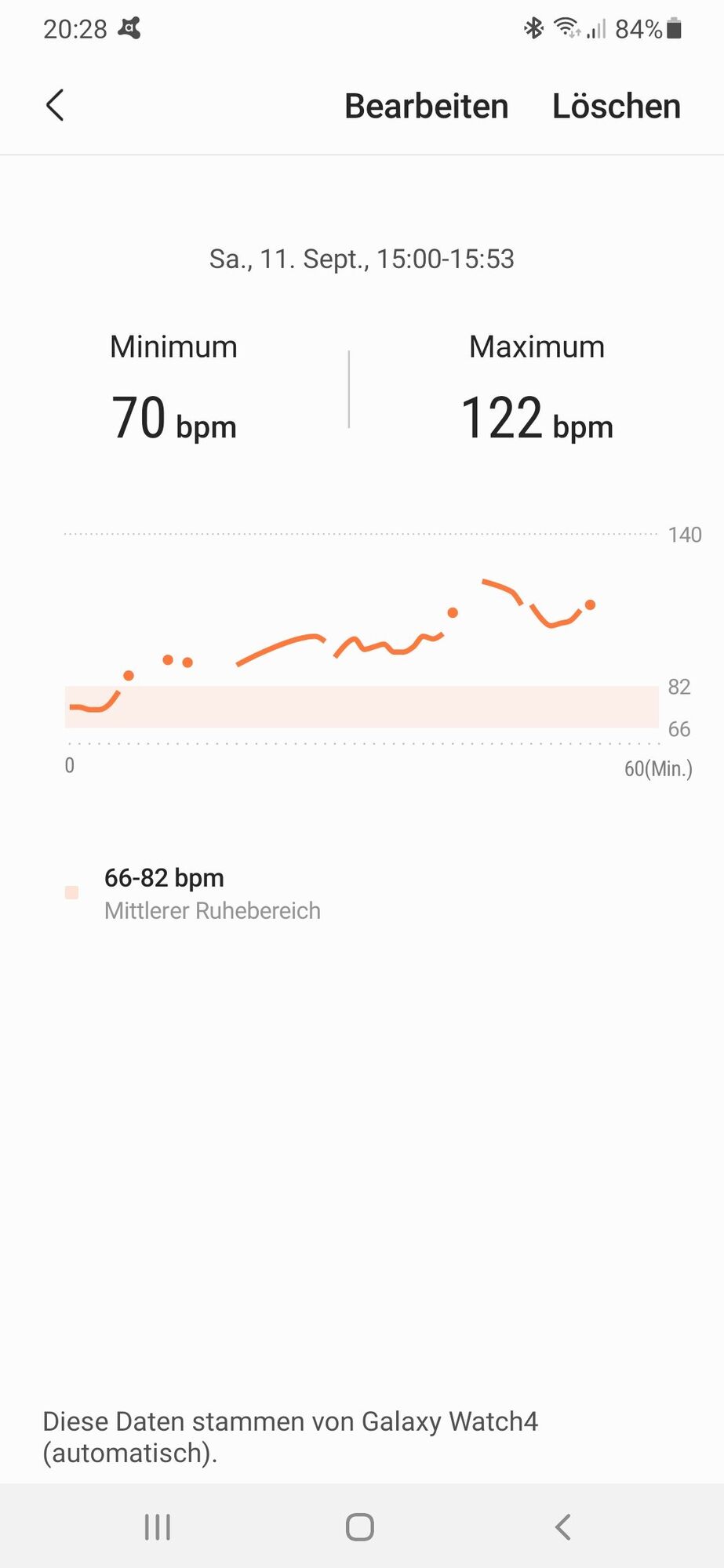Open recent apps from navigation bar
The height and width of the screenshot is (1568, 724).
158,1526
